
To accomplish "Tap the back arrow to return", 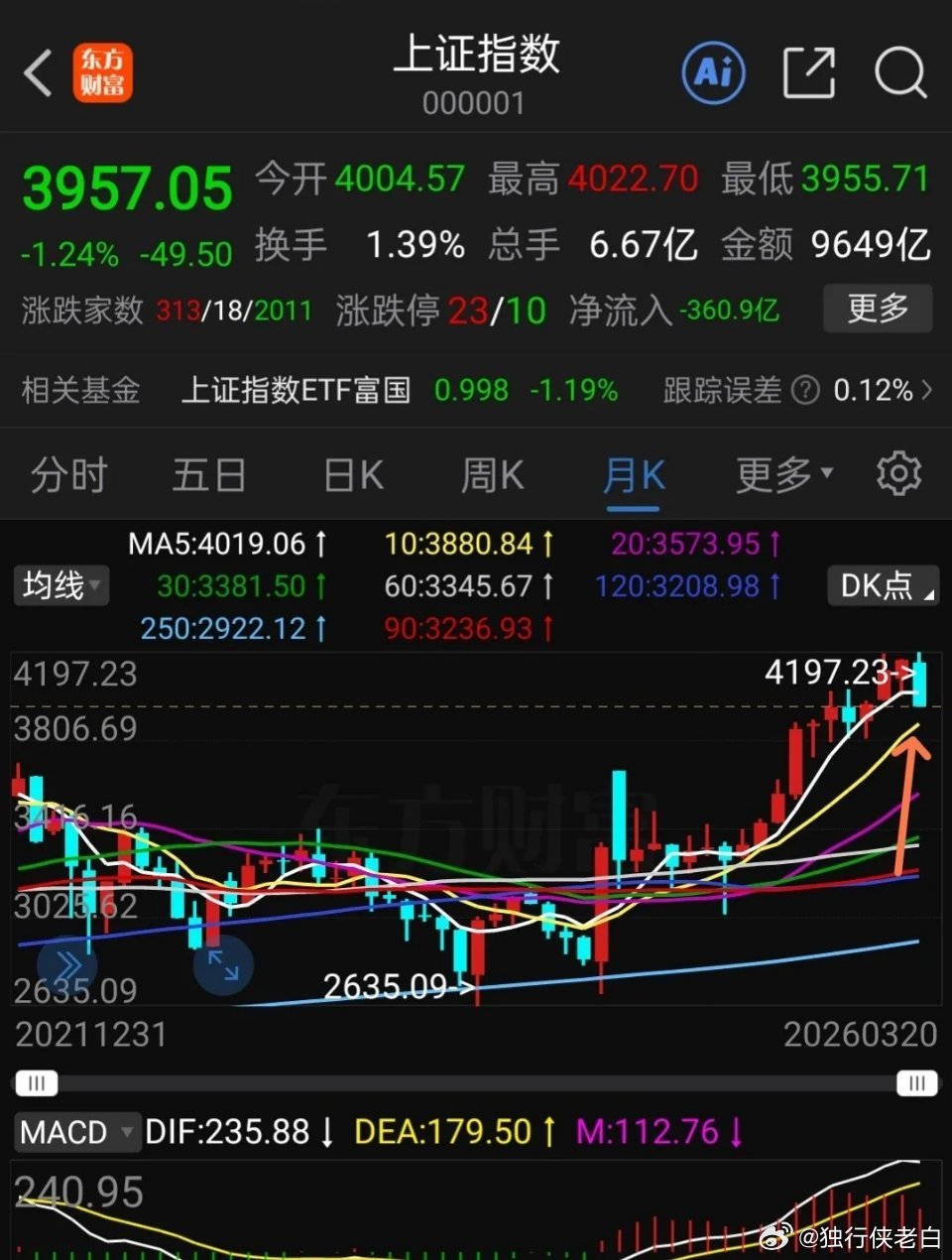I will [x=38, y=72].
